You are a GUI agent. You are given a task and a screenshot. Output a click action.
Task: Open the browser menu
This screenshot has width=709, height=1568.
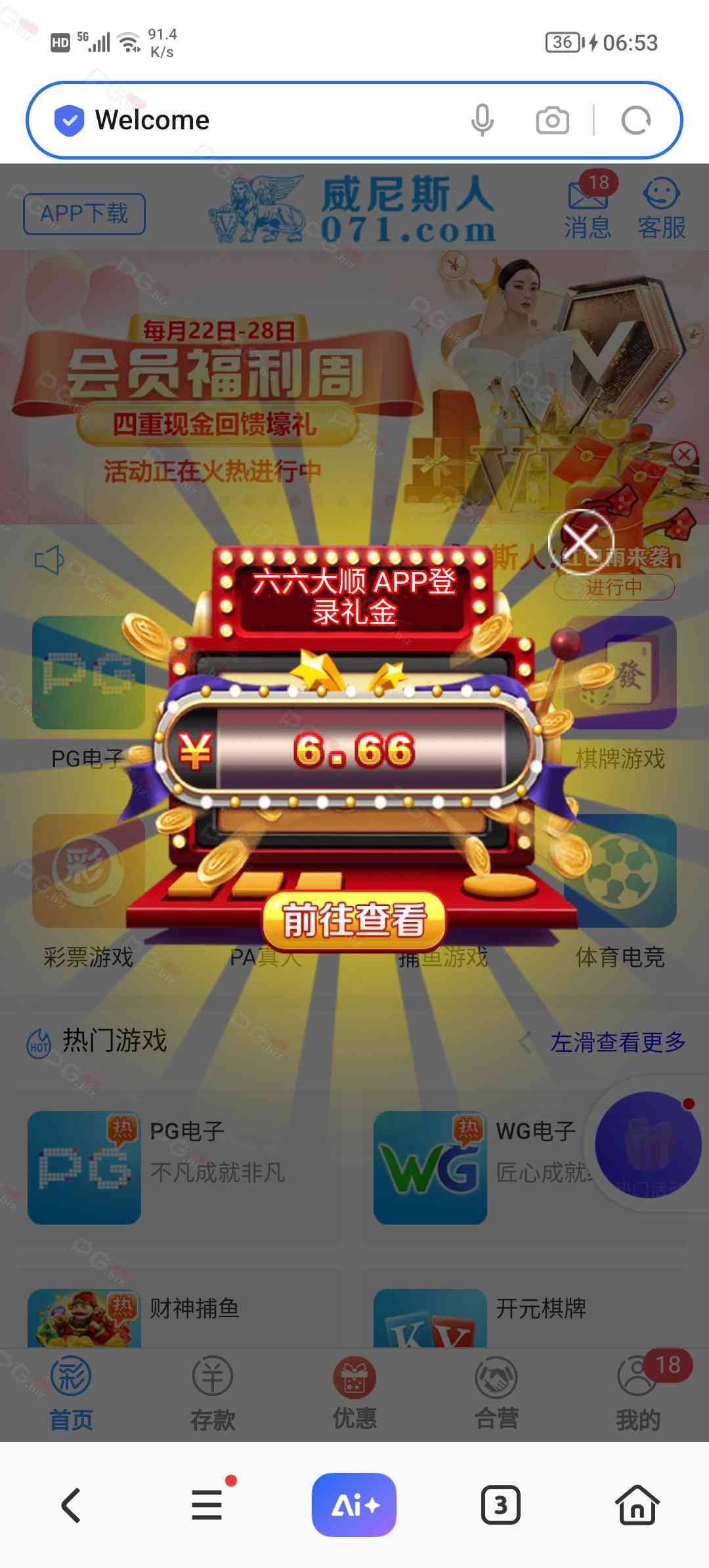point(207,1505)
